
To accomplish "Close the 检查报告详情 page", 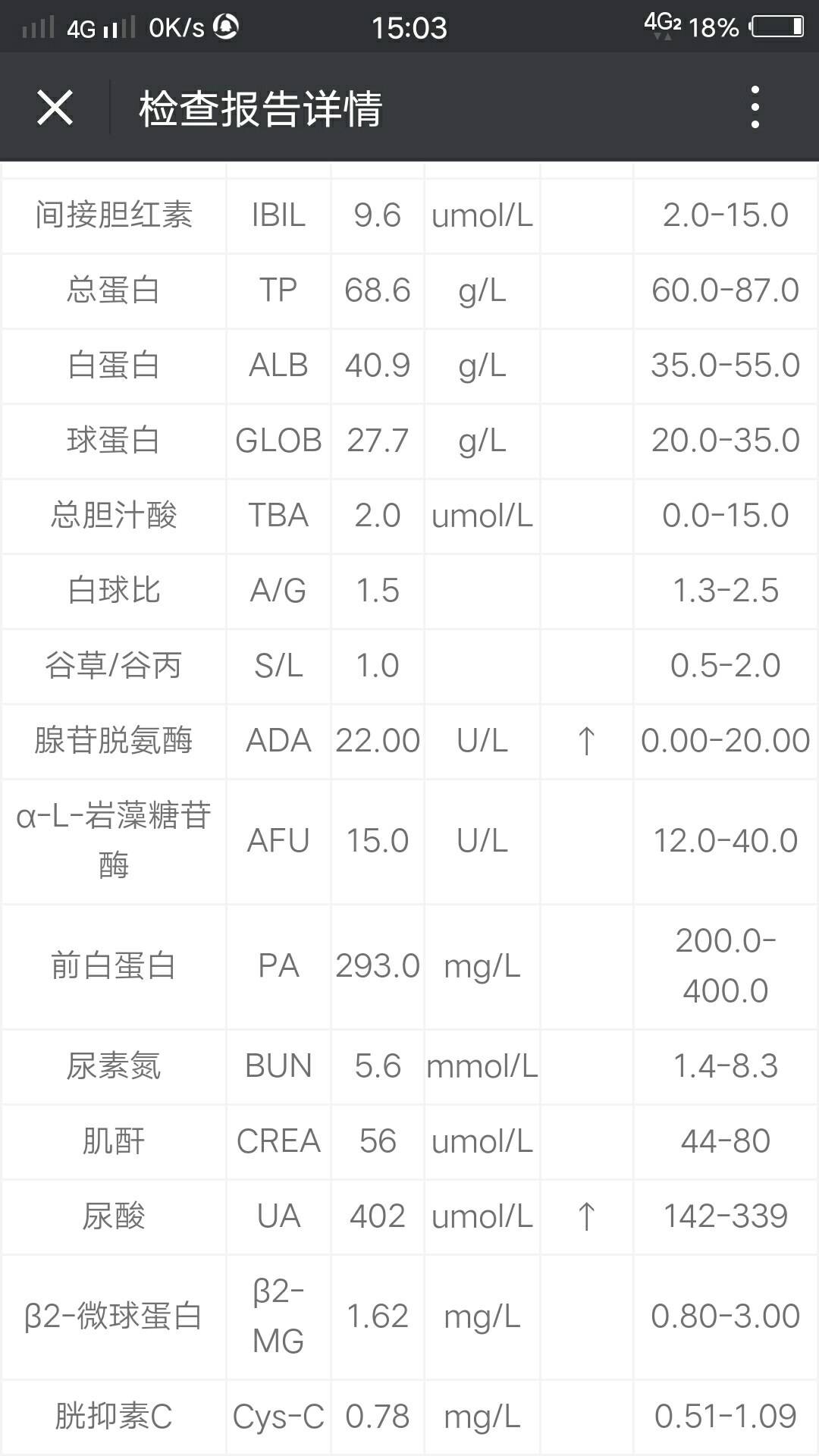I will [x=55, y=107].
